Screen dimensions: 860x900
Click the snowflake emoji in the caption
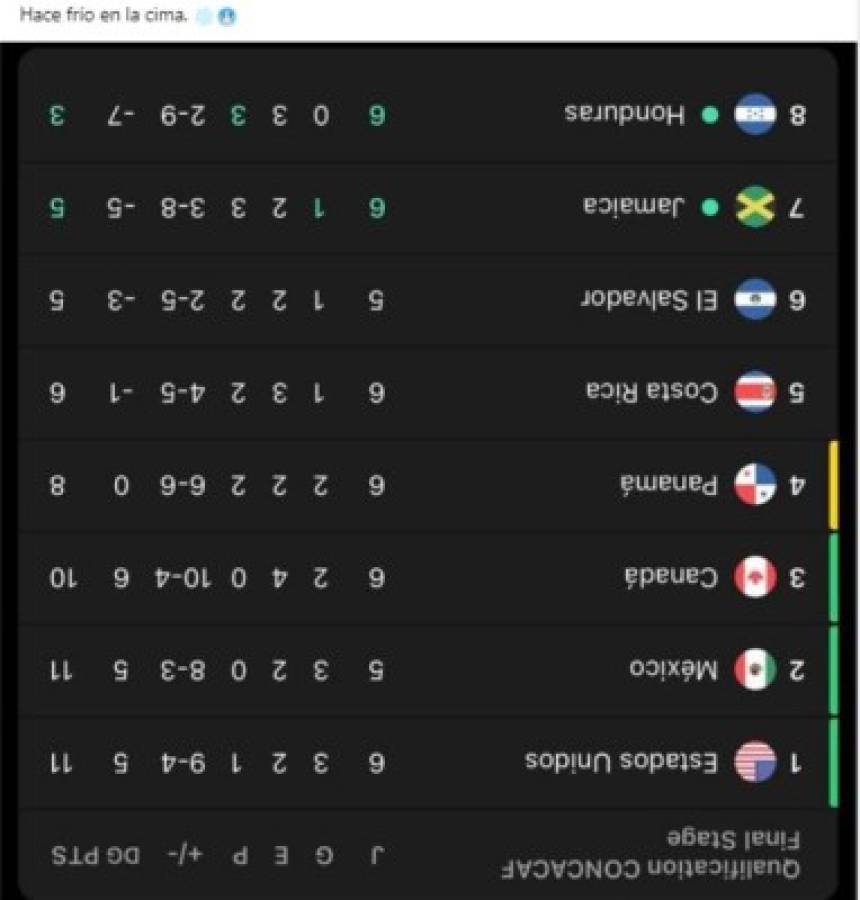tap(206, 16)
